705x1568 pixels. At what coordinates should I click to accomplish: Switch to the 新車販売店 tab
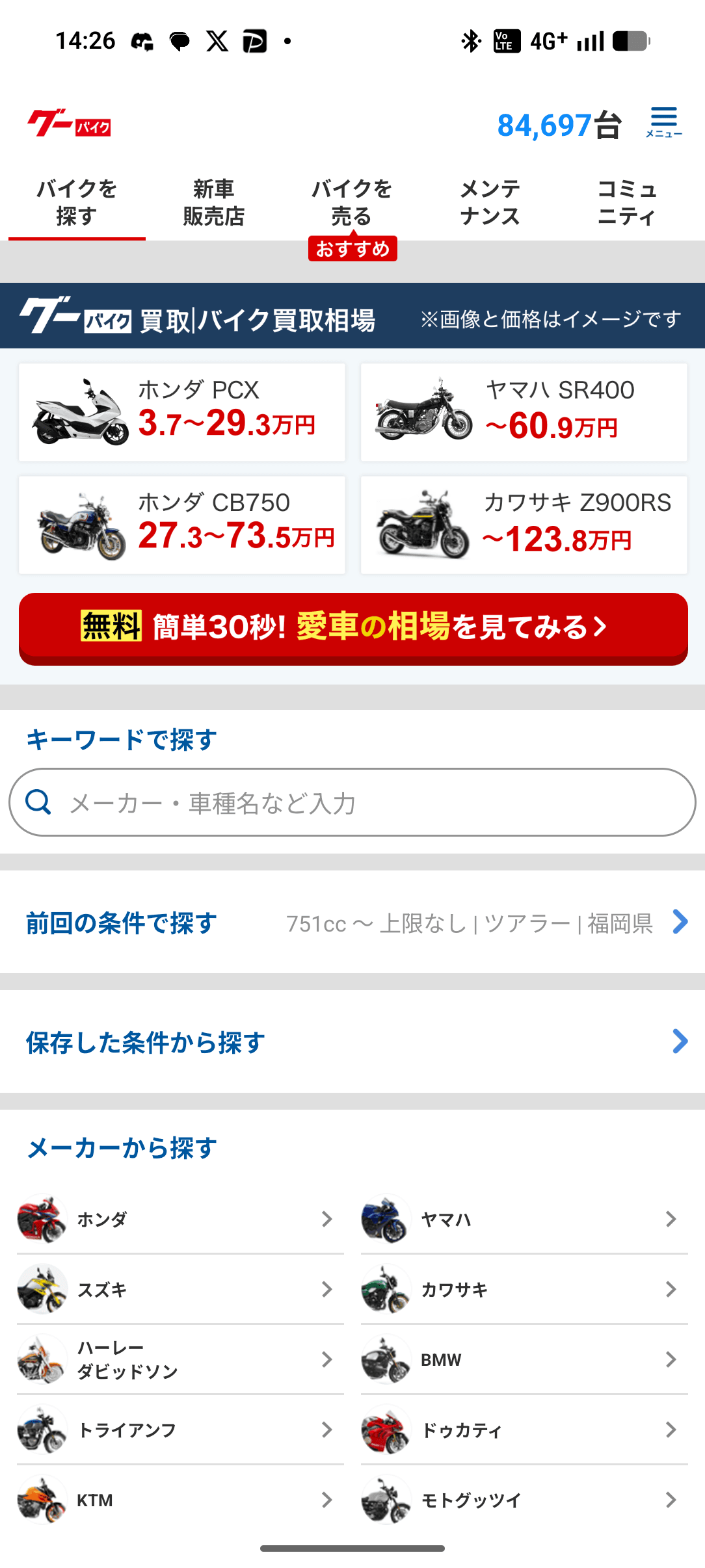215,202
